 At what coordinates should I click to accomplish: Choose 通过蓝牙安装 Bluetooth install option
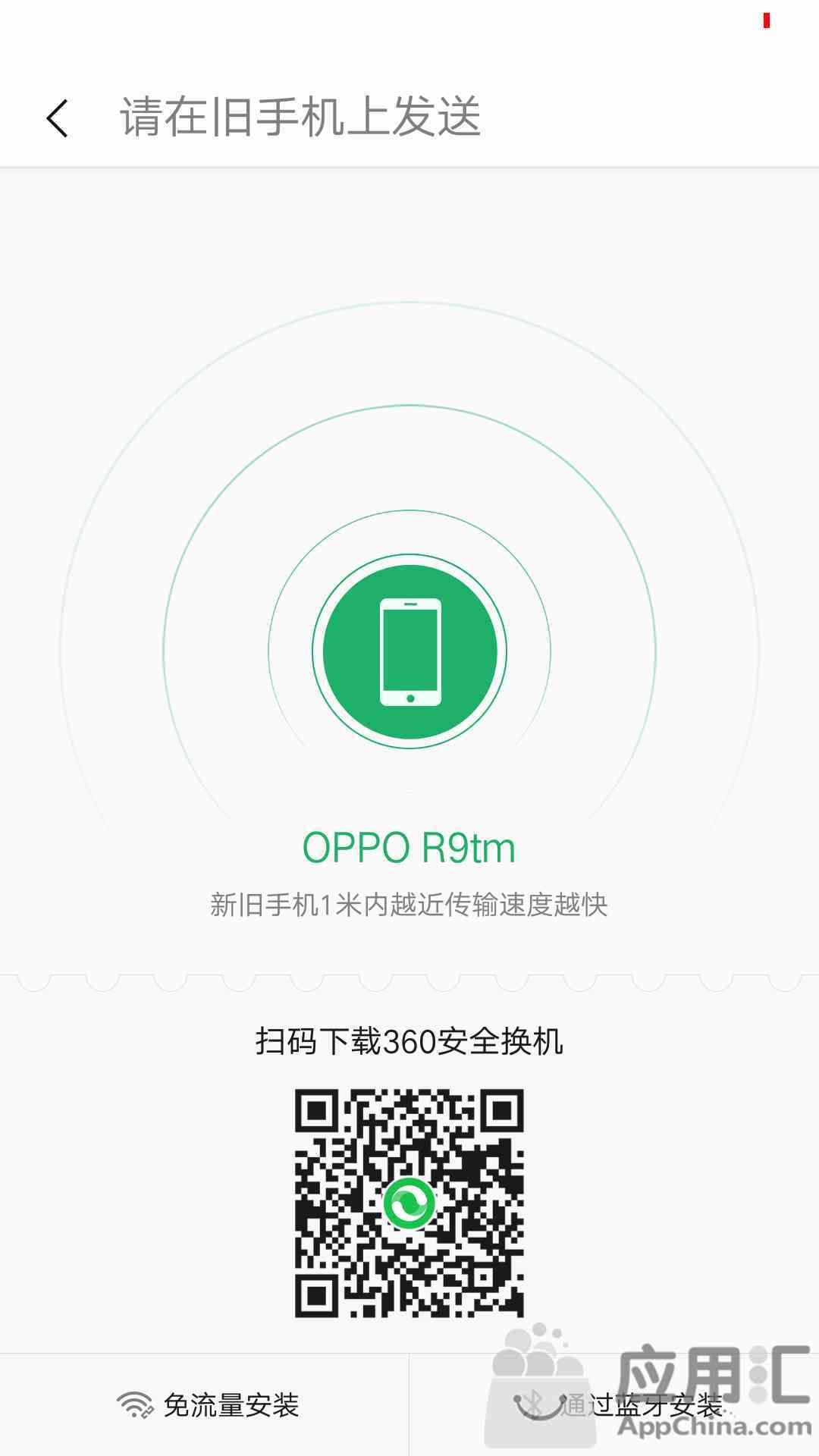(614, 1405)
